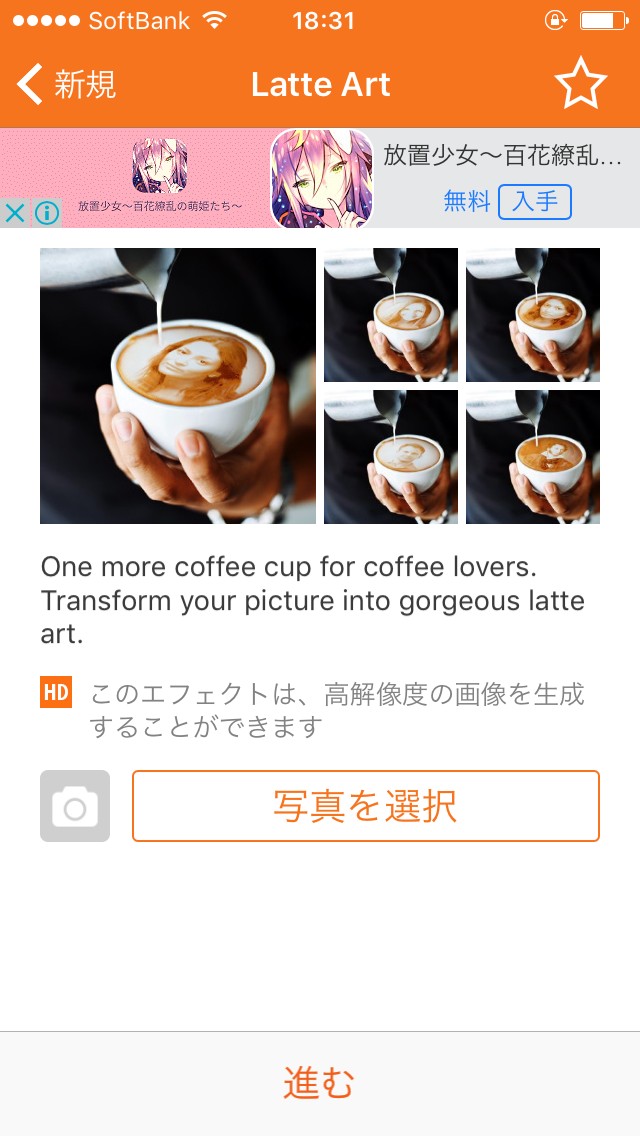Add Latte Art to favorites with the star

click(580, 85)
